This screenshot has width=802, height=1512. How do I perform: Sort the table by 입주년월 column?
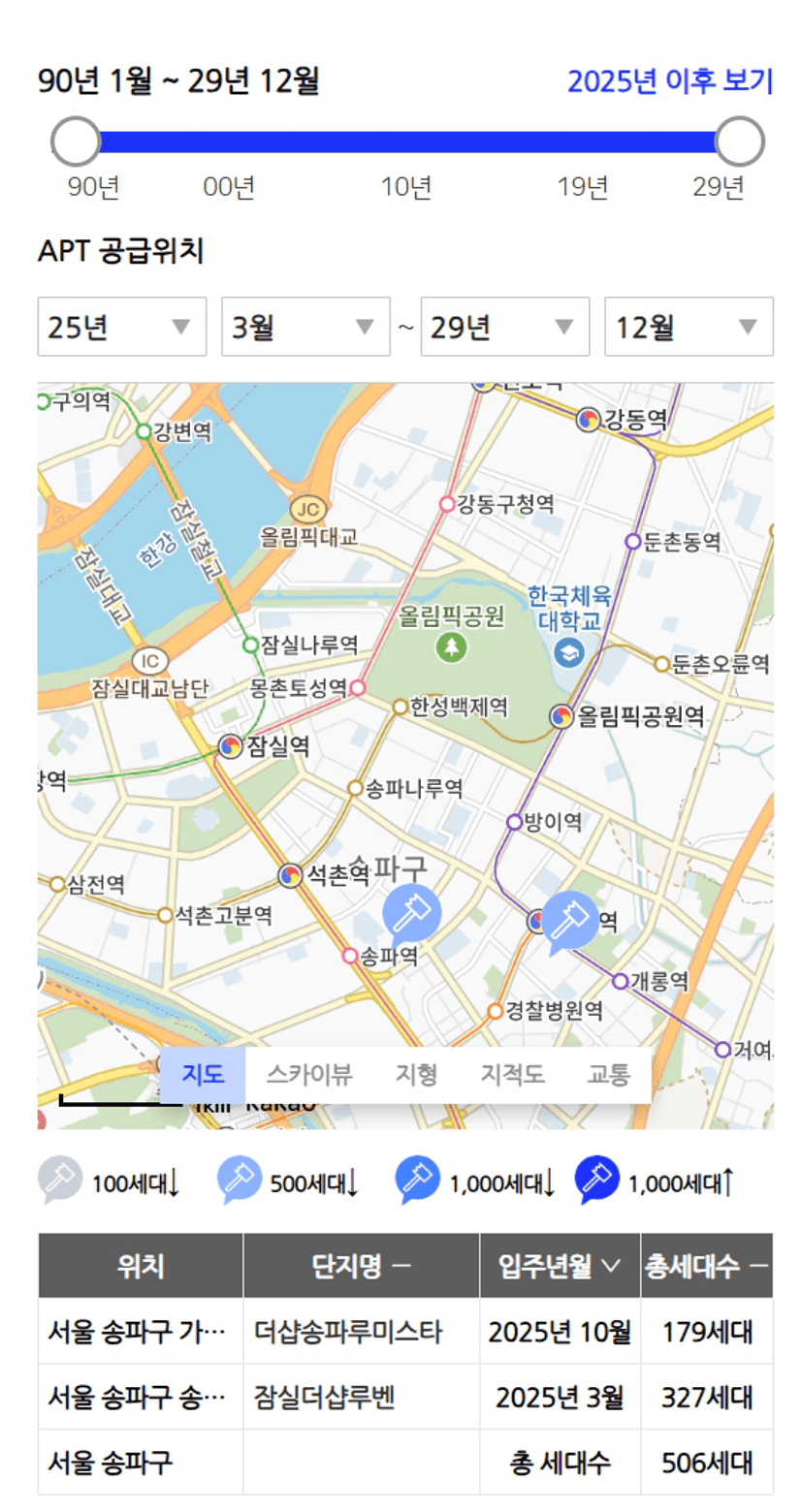560,1266
